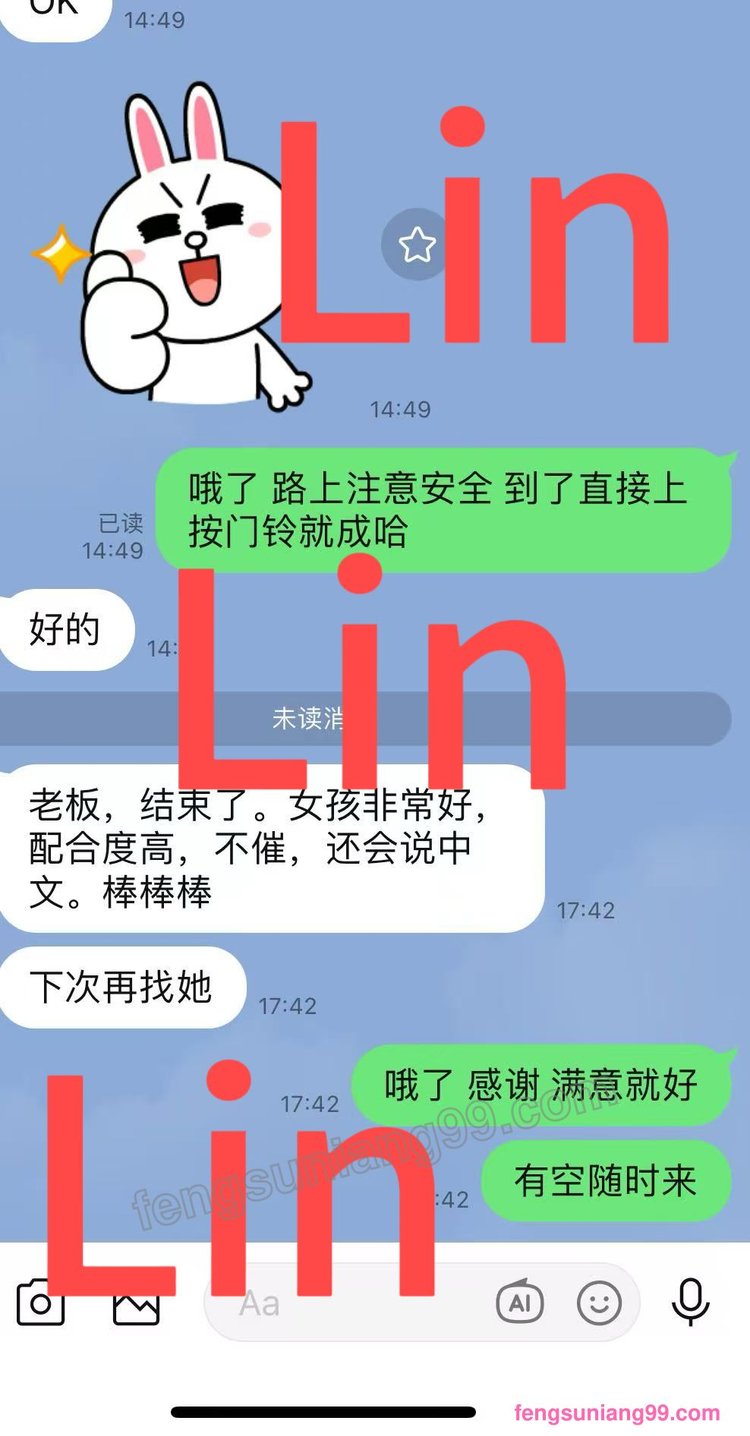The height and width of the screenshot is (1436, 750).
Task: Open the camera to take a photo
Action: tap(40, 1303)
